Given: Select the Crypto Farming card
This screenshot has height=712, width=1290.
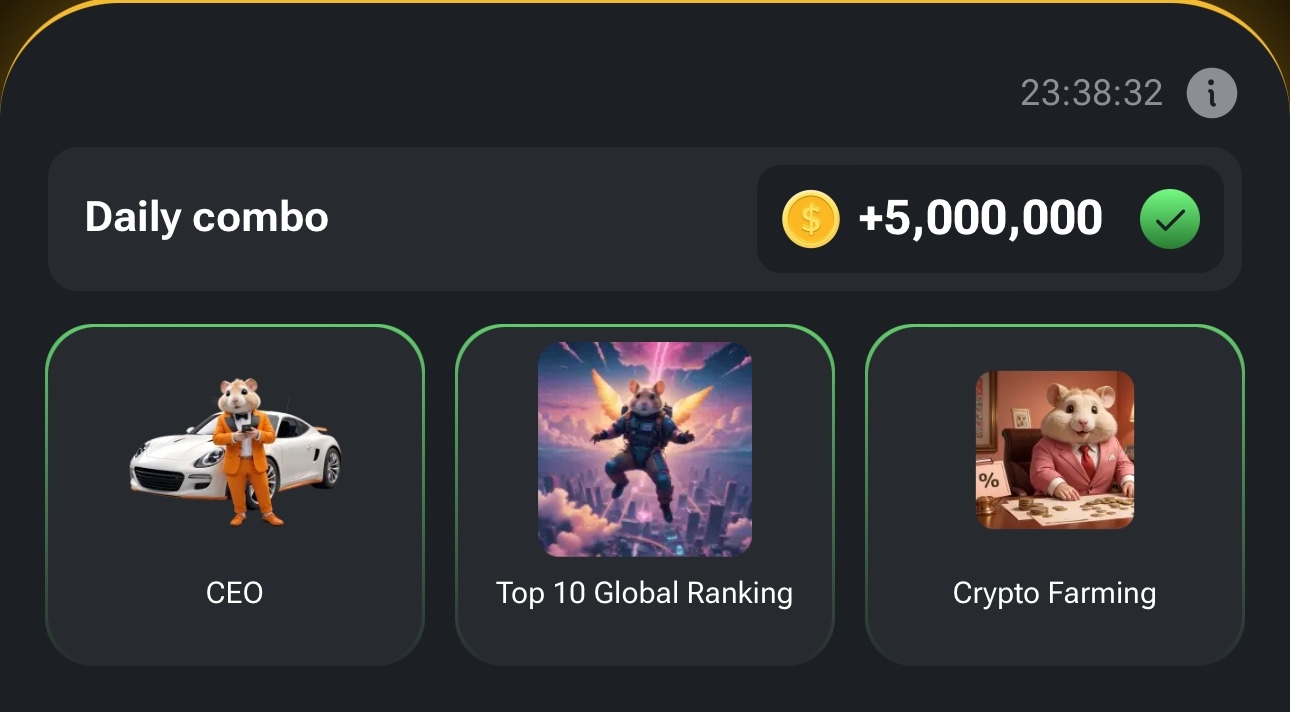Looking at the screenshot, I should point(1054,494).
